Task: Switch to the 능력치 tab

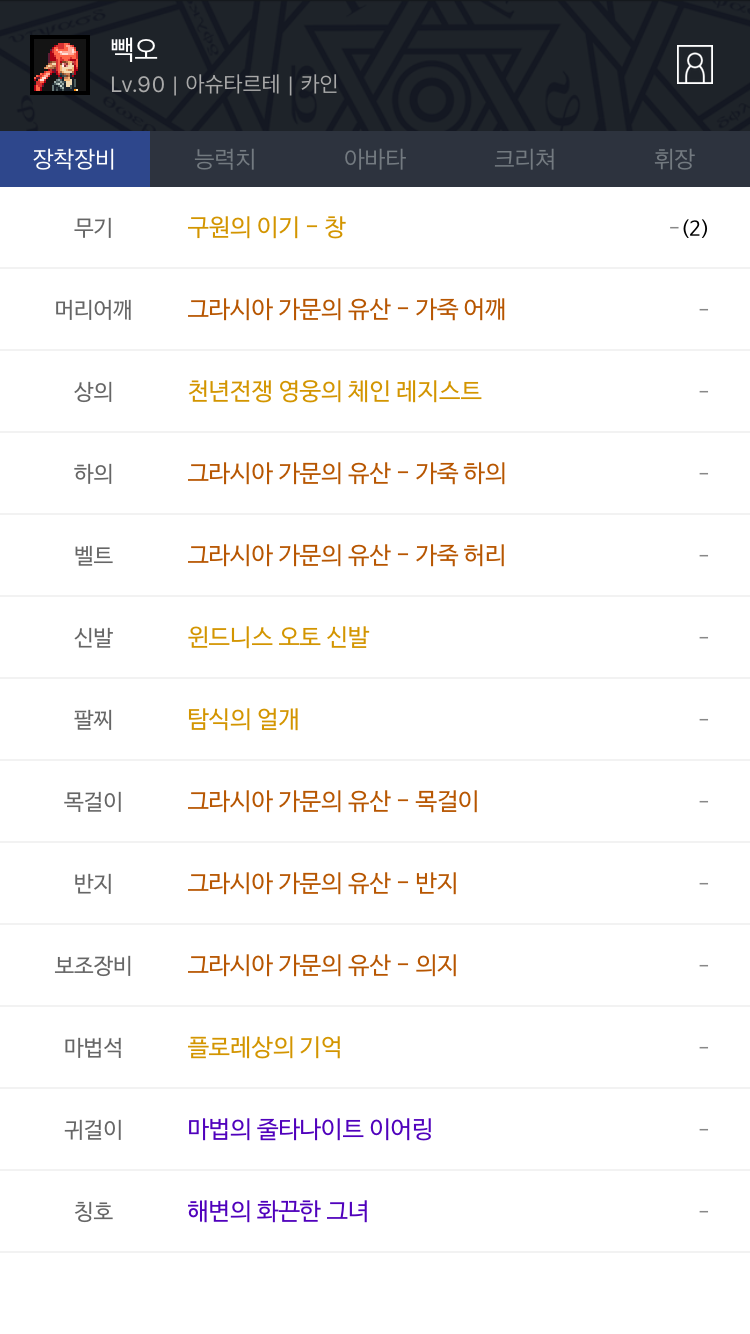Action: point(225,159)
